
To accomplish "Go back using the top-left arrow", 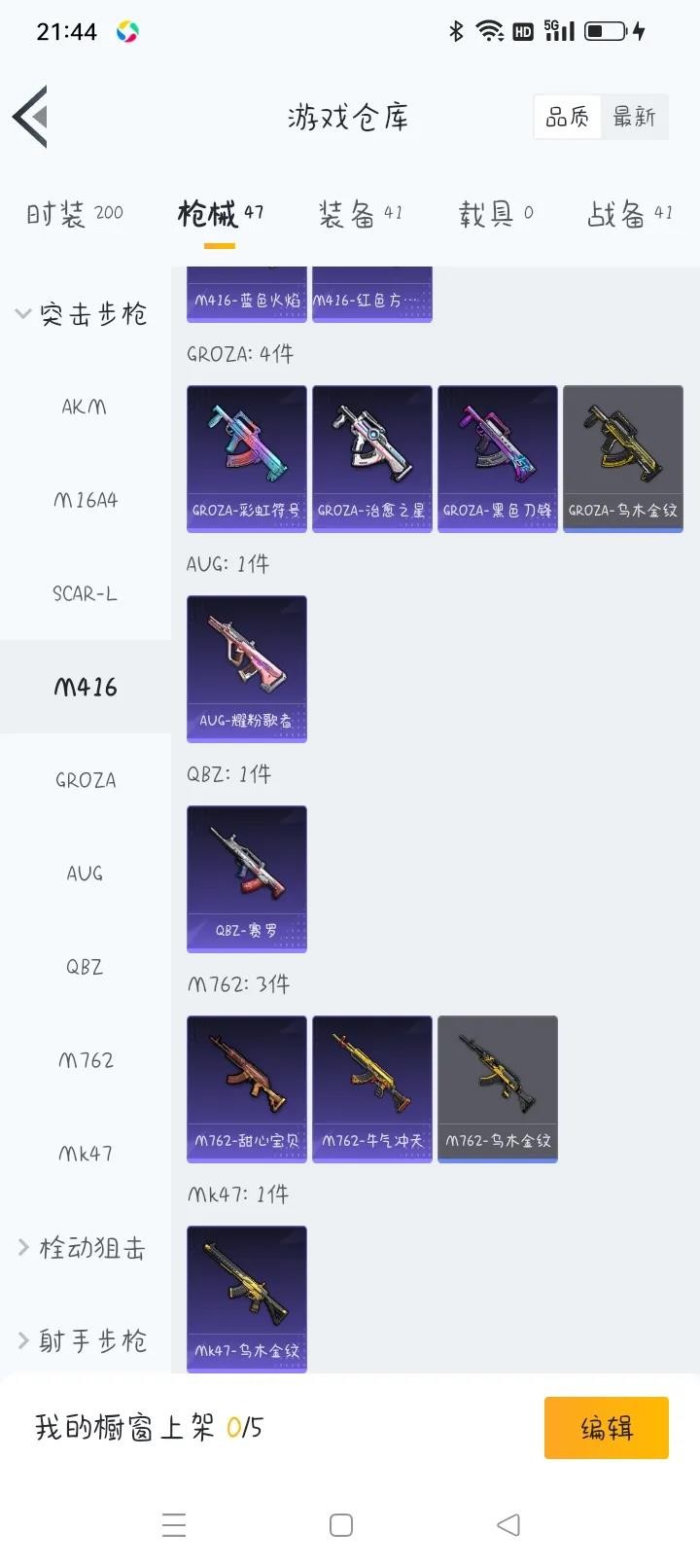I will 31,117.
